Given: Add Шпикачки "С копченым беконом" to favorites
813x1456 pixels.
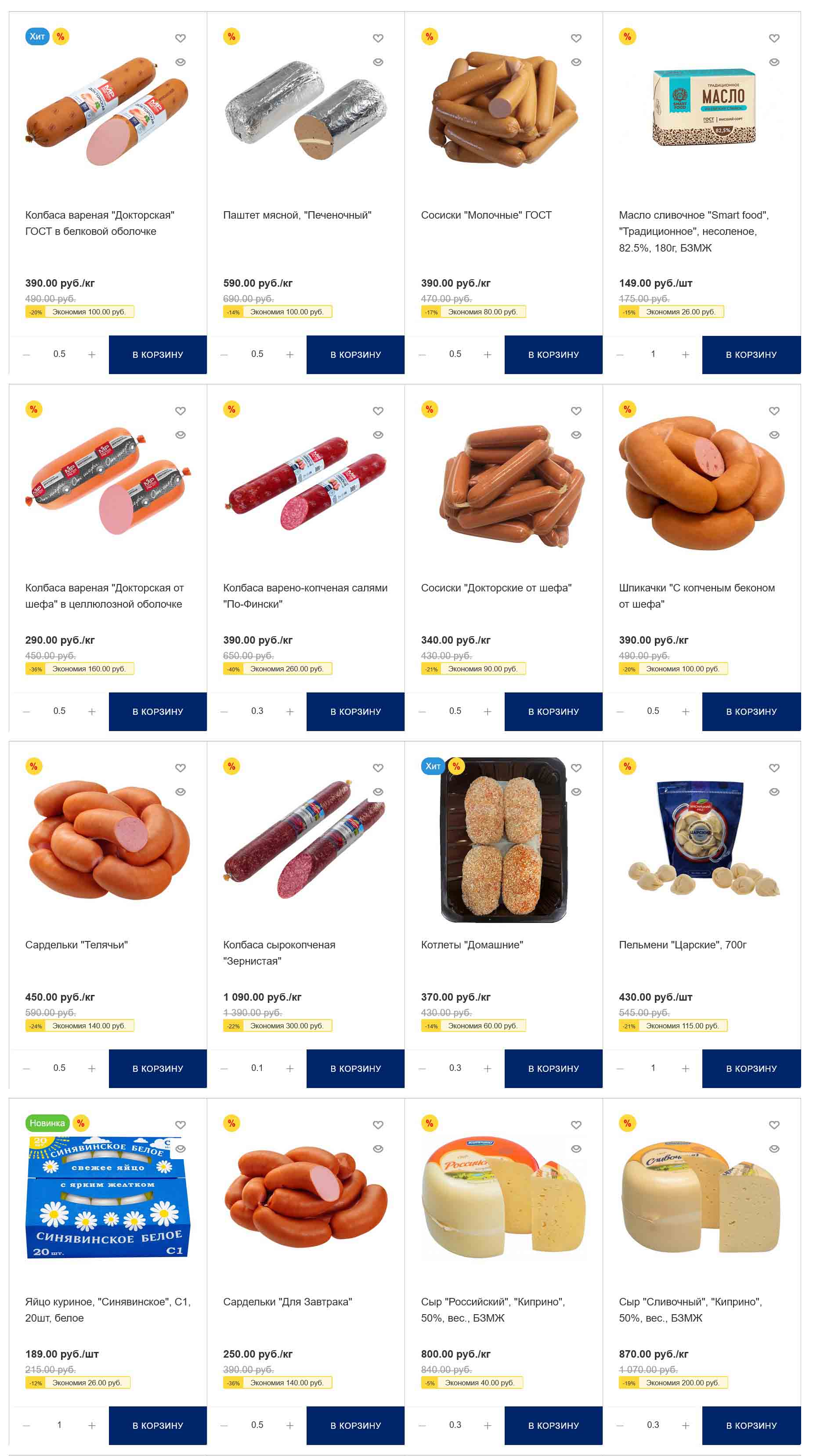Looking at the screenshot, I should (773, 411).
